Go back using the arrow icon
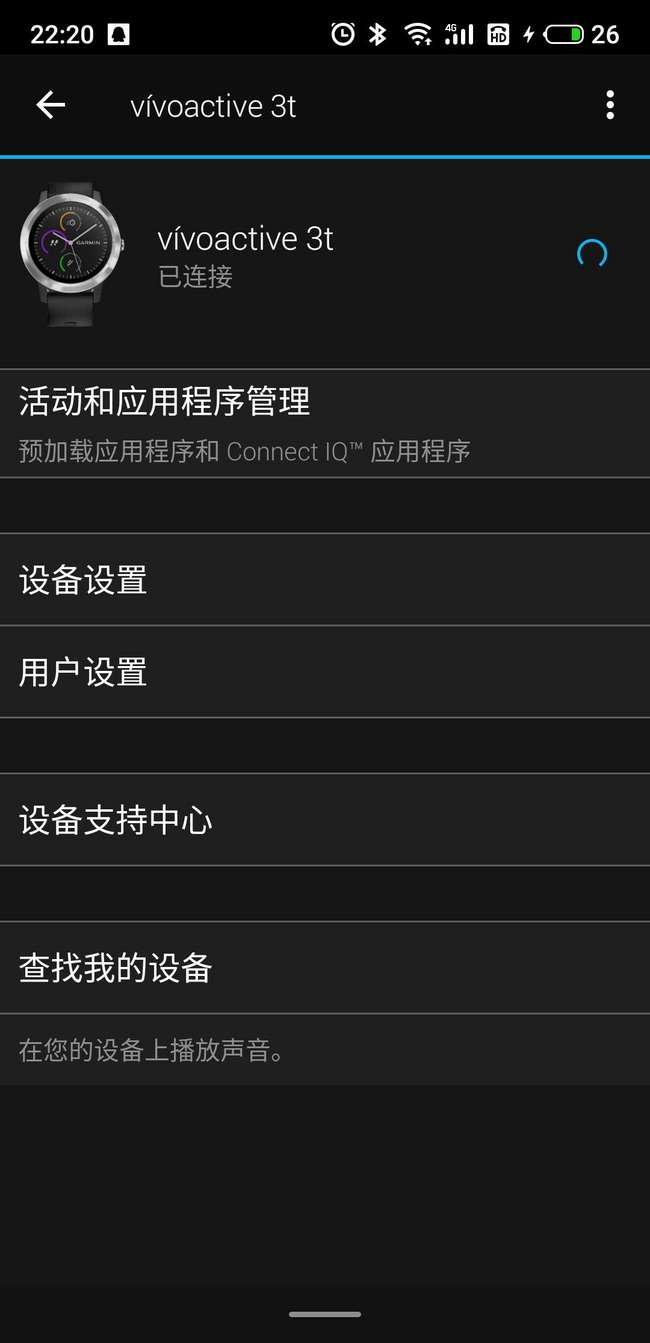Screen dimensions: 650x1343 pyautogui.click(x=50, y=105)
